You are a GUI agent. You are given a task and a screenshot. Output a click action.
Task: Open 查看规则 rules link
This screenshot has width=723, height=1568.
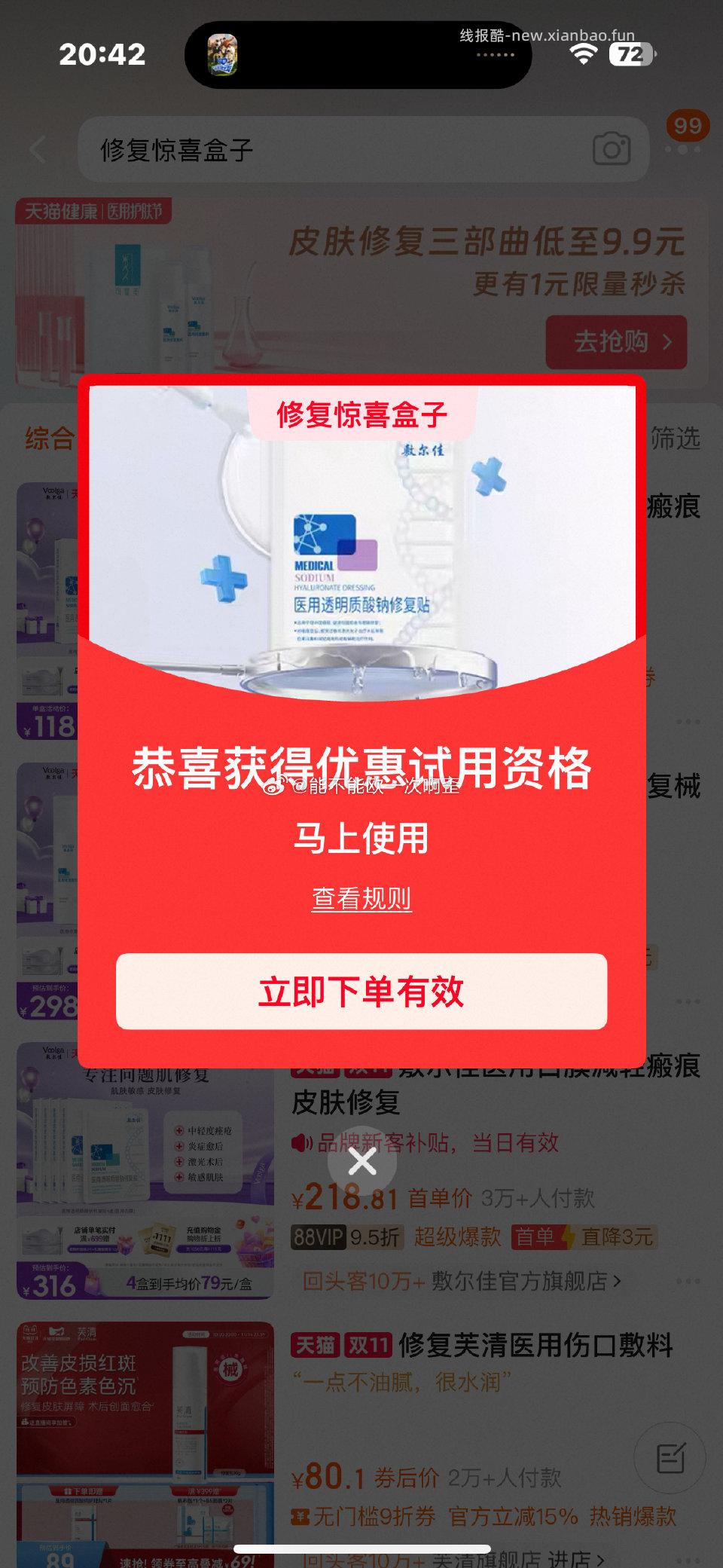click(x=364, y=898)
